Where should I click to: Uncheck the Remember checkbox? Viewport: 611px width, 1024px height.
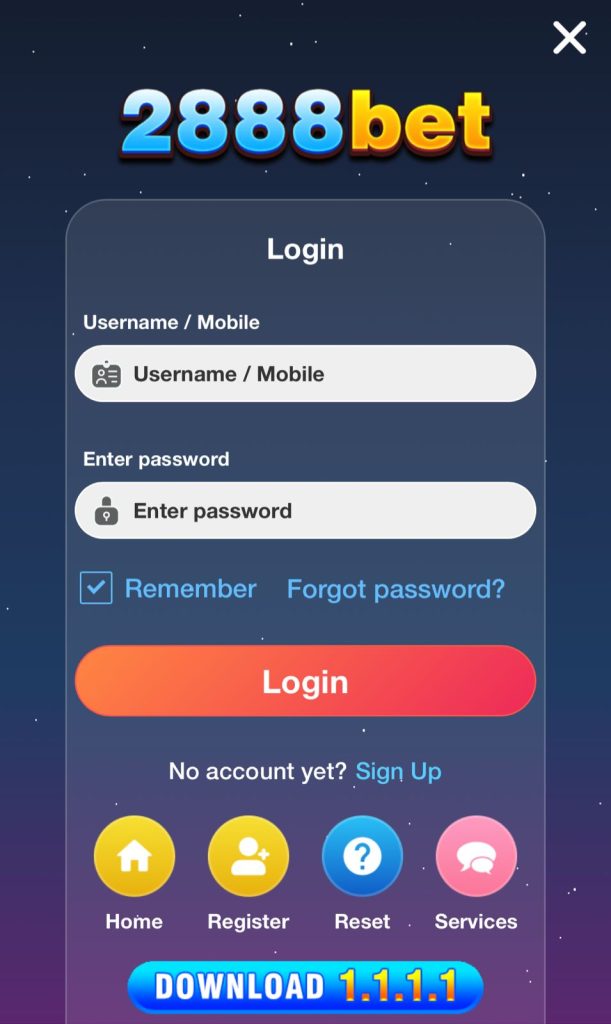pyautogui.click(x=96, y=588)
